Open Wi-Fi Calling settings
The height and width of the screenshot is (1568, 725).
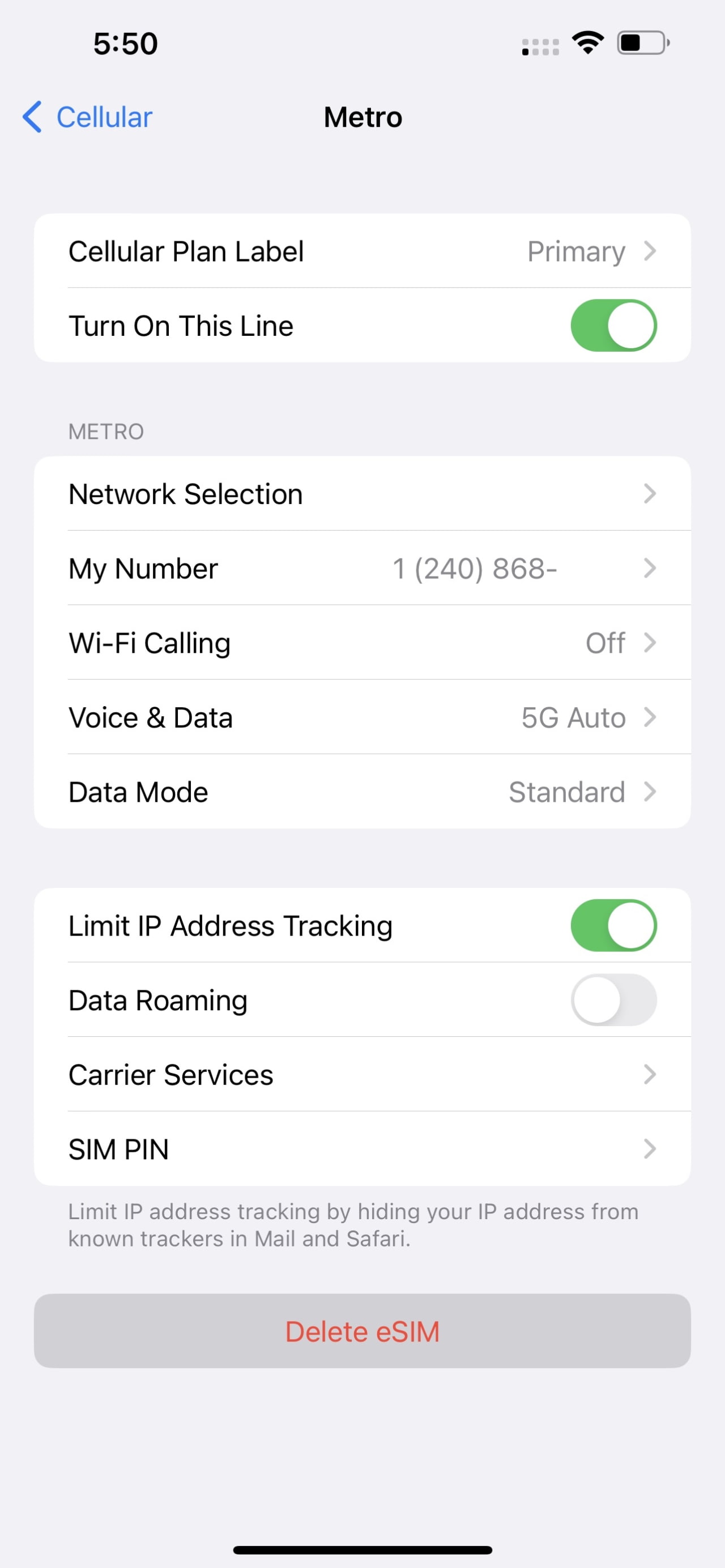coord(362,643)
